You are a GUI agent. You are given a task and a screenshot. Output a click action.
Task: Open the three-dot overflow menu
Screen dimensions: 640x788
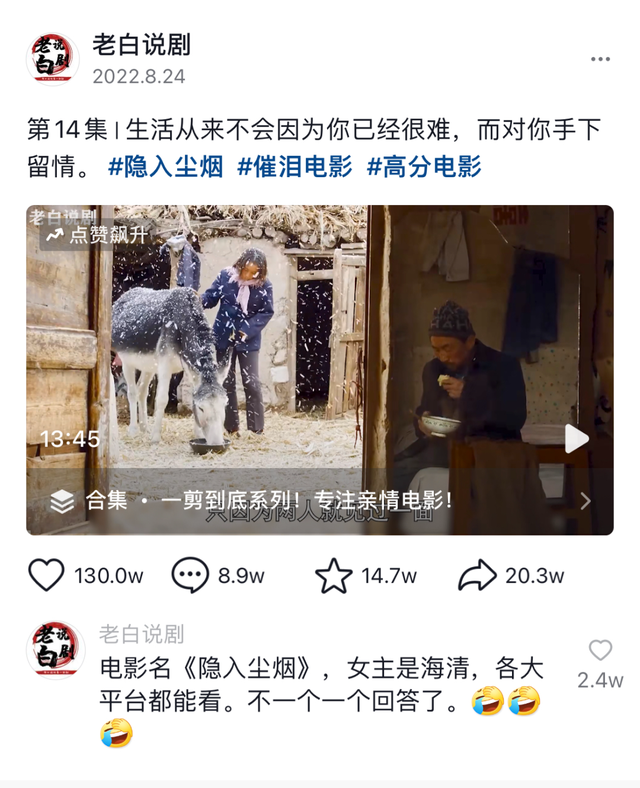coord(600,59)
